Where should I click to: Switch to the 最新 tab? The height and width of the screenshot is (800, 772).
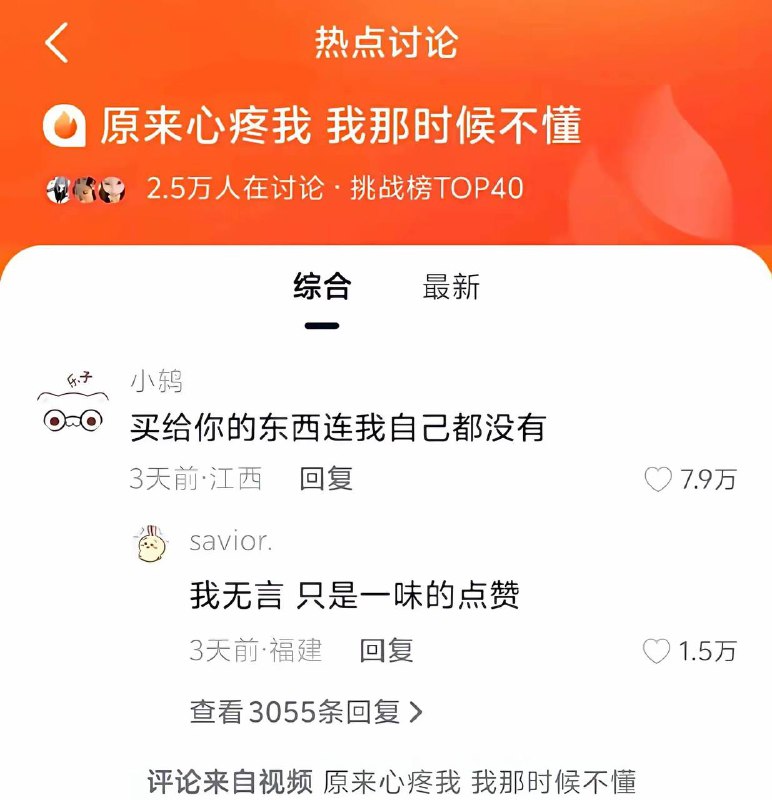pos(450,287)
